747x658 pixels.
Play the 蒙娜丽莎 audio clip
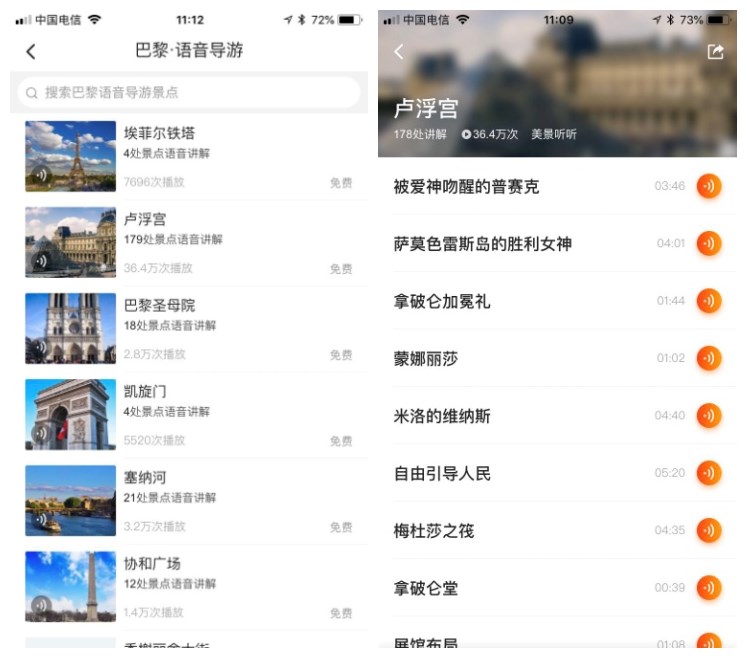pyautogui.click(x=709, y=358)
